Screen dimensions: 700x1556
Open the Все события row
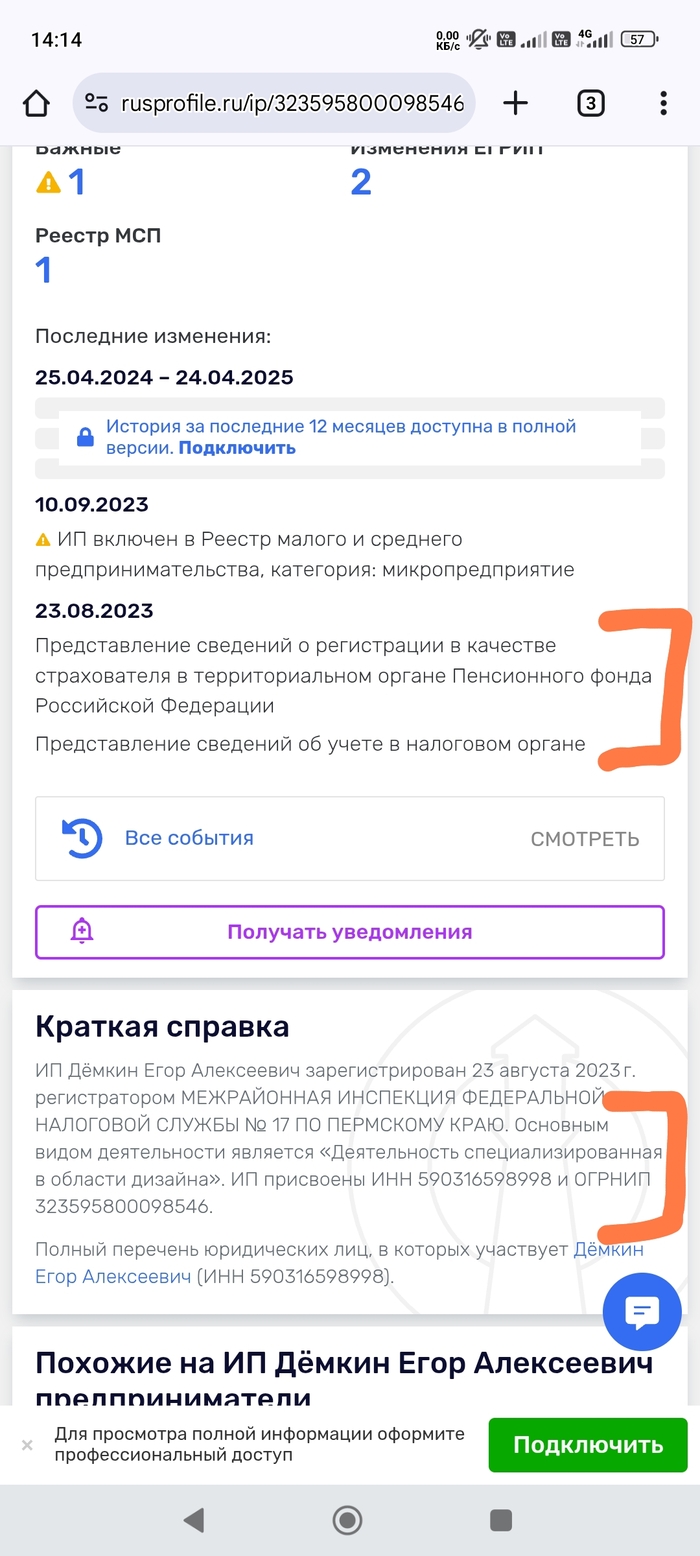[350, 838]
